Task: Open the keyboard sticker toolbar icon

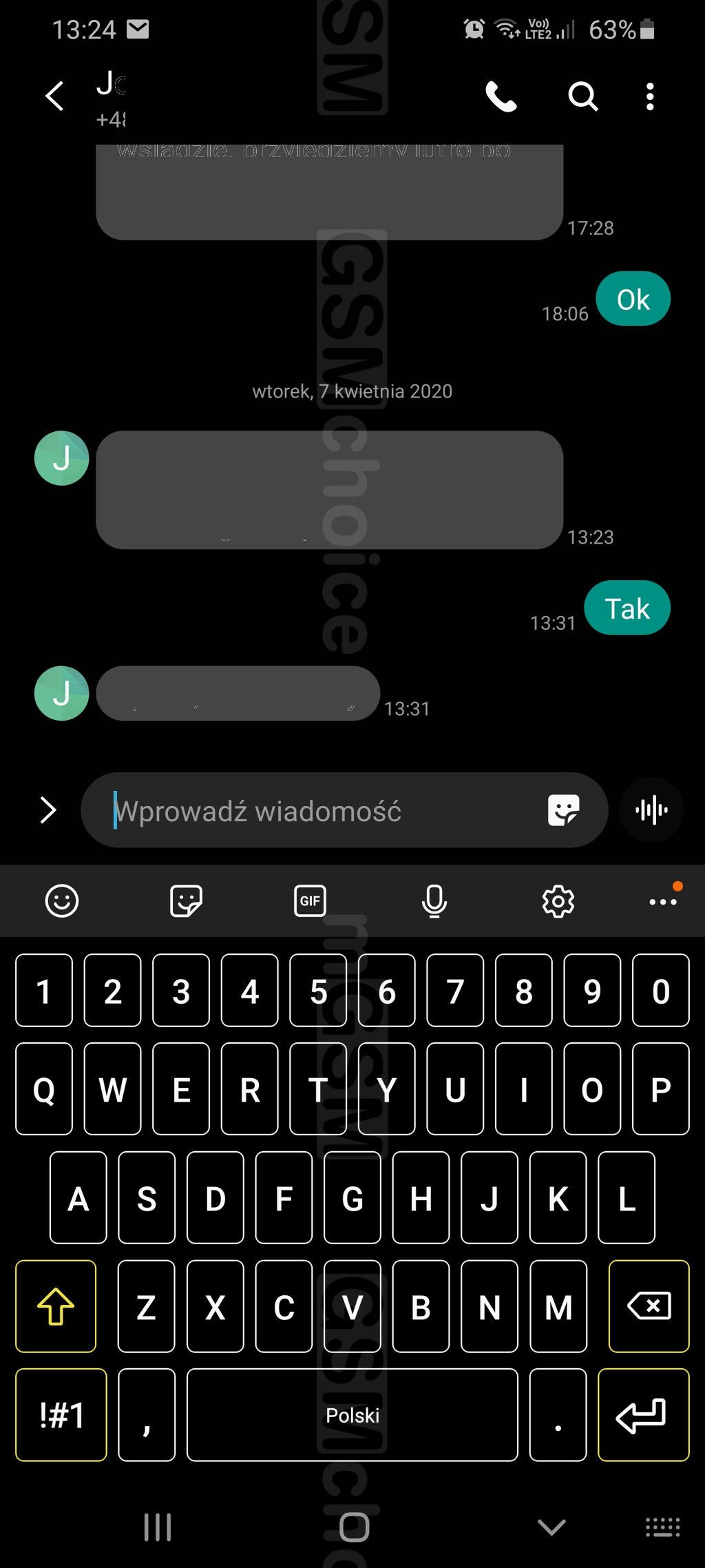Action: pos(186,901)
